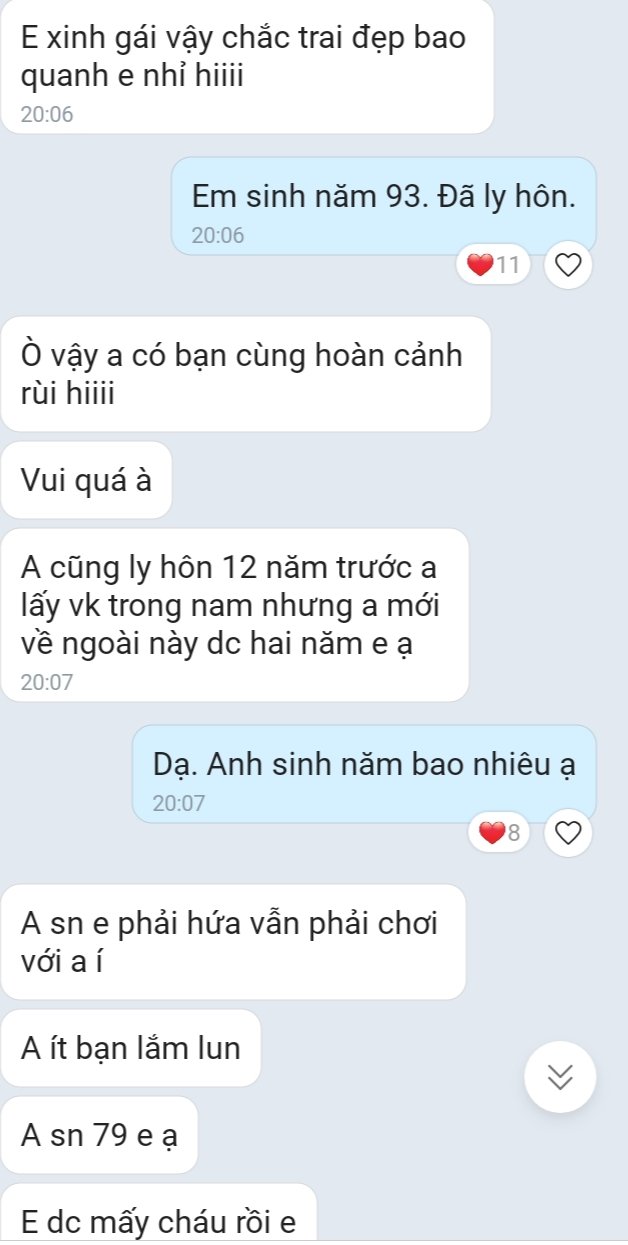The image size is (628, 1245).
Task: View 8 heart reactions on 'Anh sinh năm' message
Action: pos(501,833)
